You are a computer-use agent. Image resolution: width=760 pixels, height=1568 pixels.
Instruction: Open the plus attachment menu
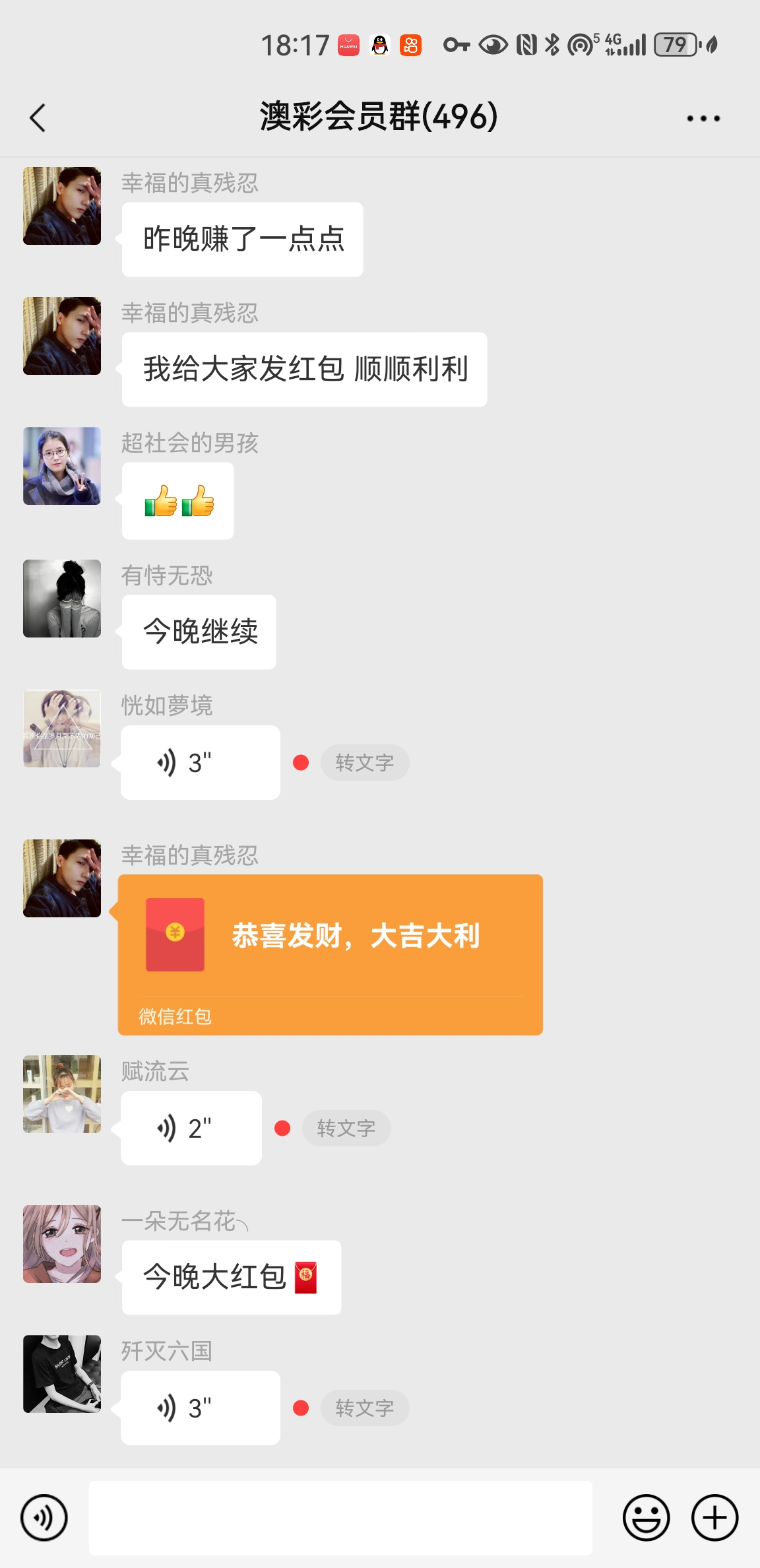coord(714,1518)
